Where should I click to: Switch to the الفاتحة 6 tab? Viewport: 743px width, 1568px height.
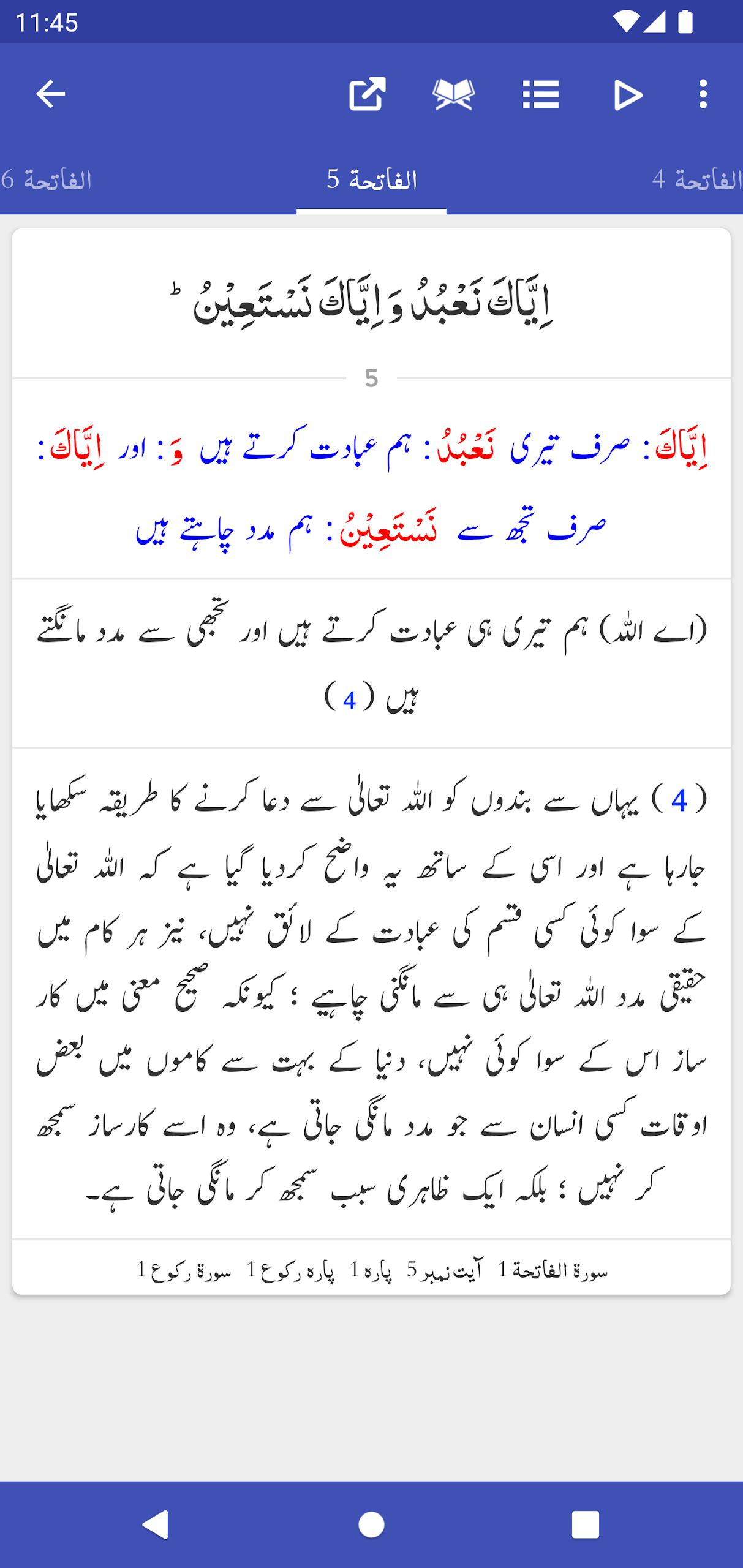[47, 180]
